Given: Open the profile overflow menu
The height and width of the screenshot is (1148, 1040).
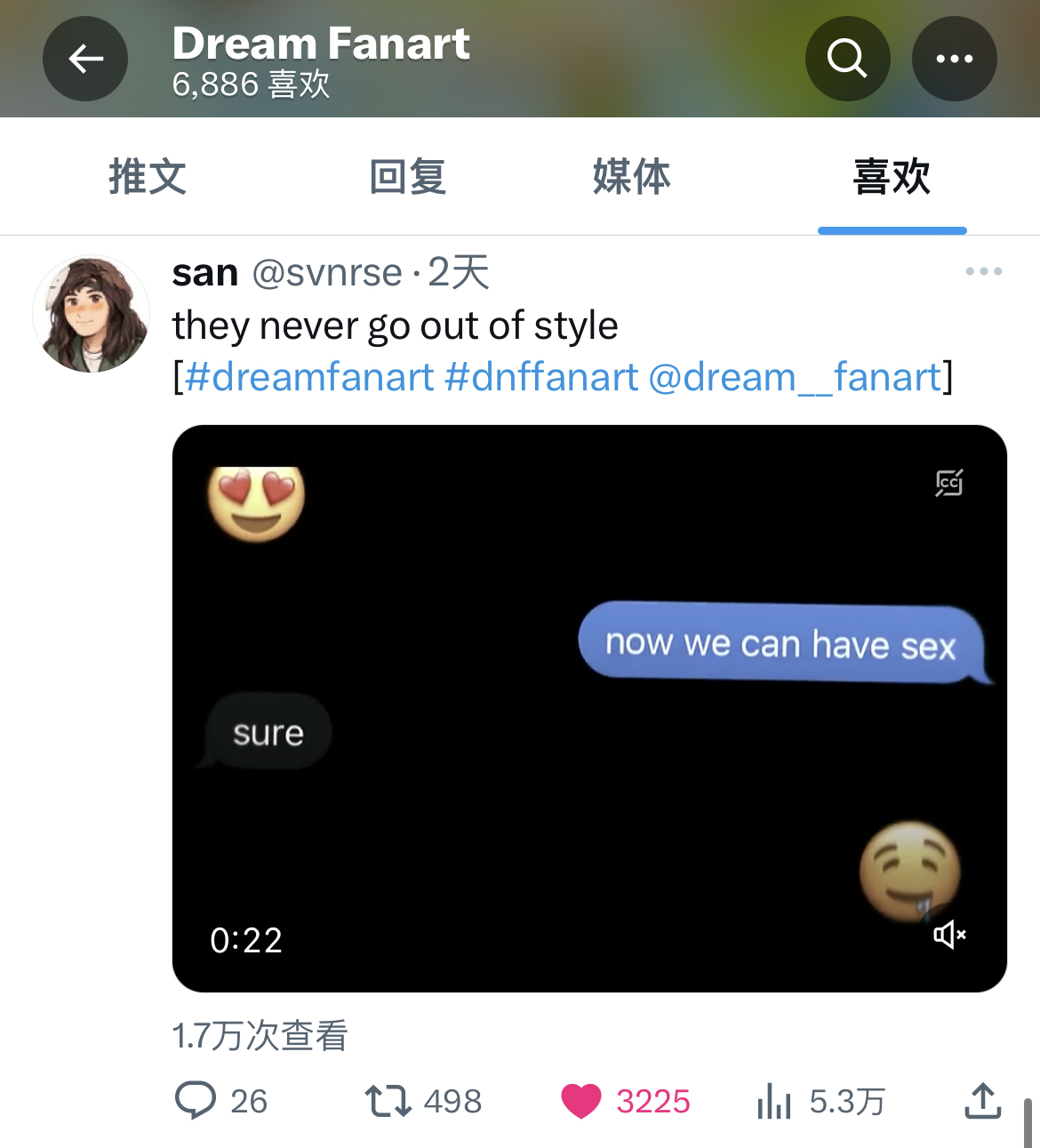Looking at the screenshot, I should pos(954,59).
